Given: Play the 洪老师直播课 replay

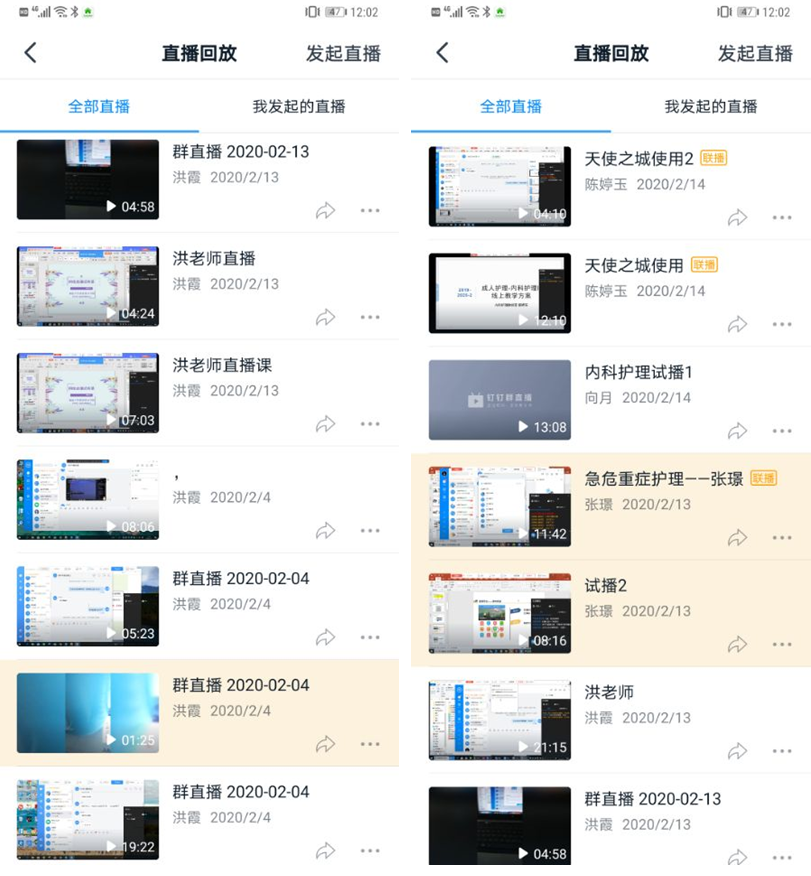Looking at the screenshot, I should point(88,393).
